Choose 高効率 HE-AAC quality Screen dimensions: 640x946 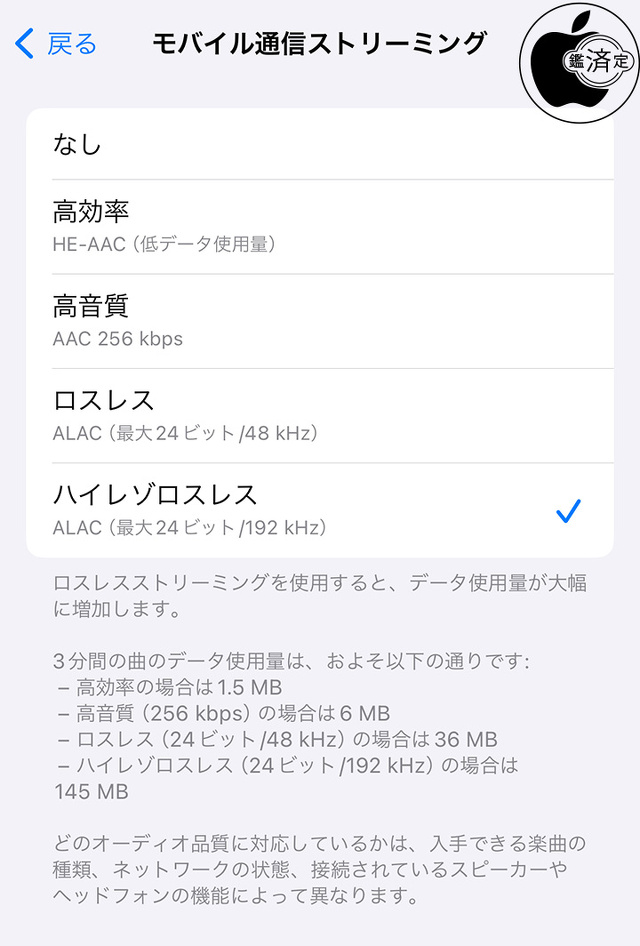coord(320,226)
